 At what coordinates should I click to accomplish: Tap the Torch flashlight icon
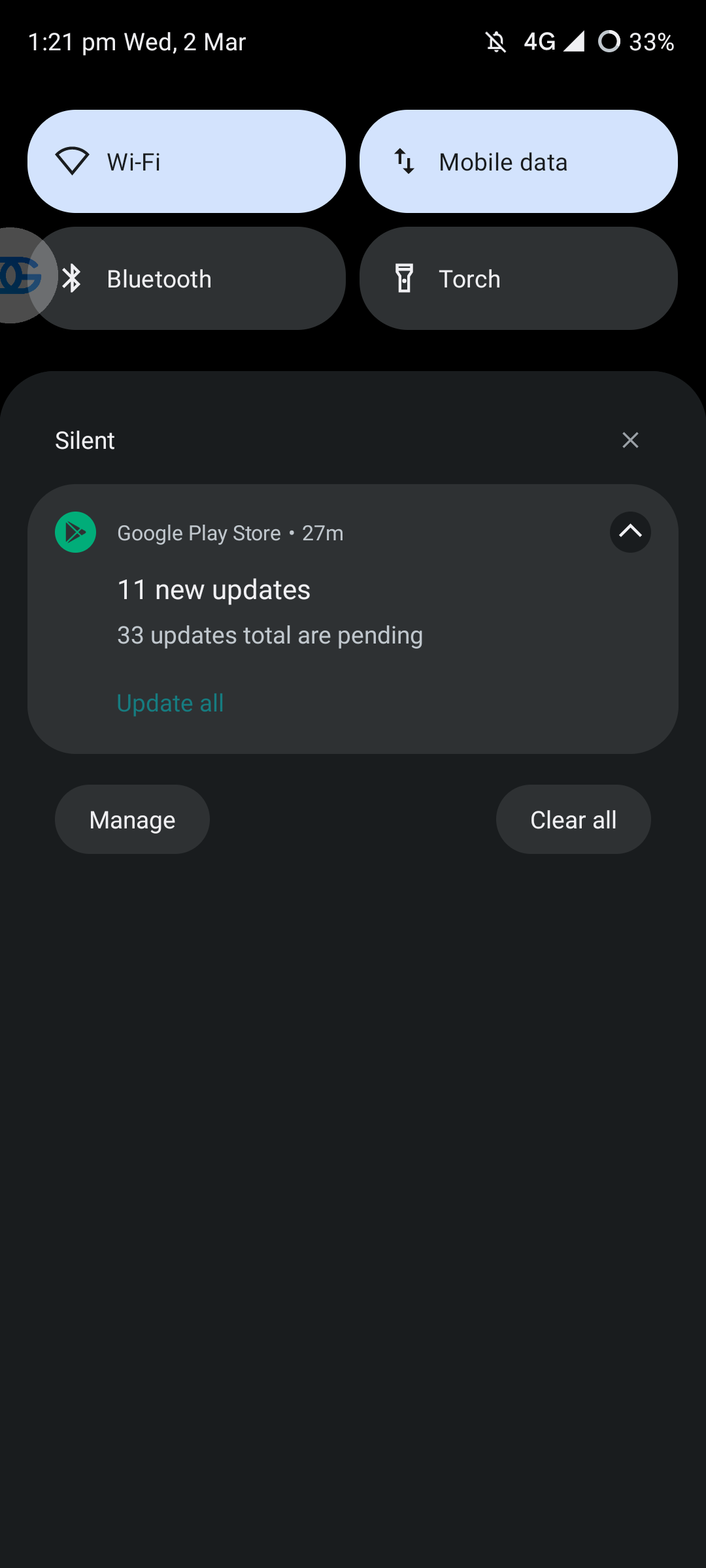pyautogui.click(x=405, y=278)
